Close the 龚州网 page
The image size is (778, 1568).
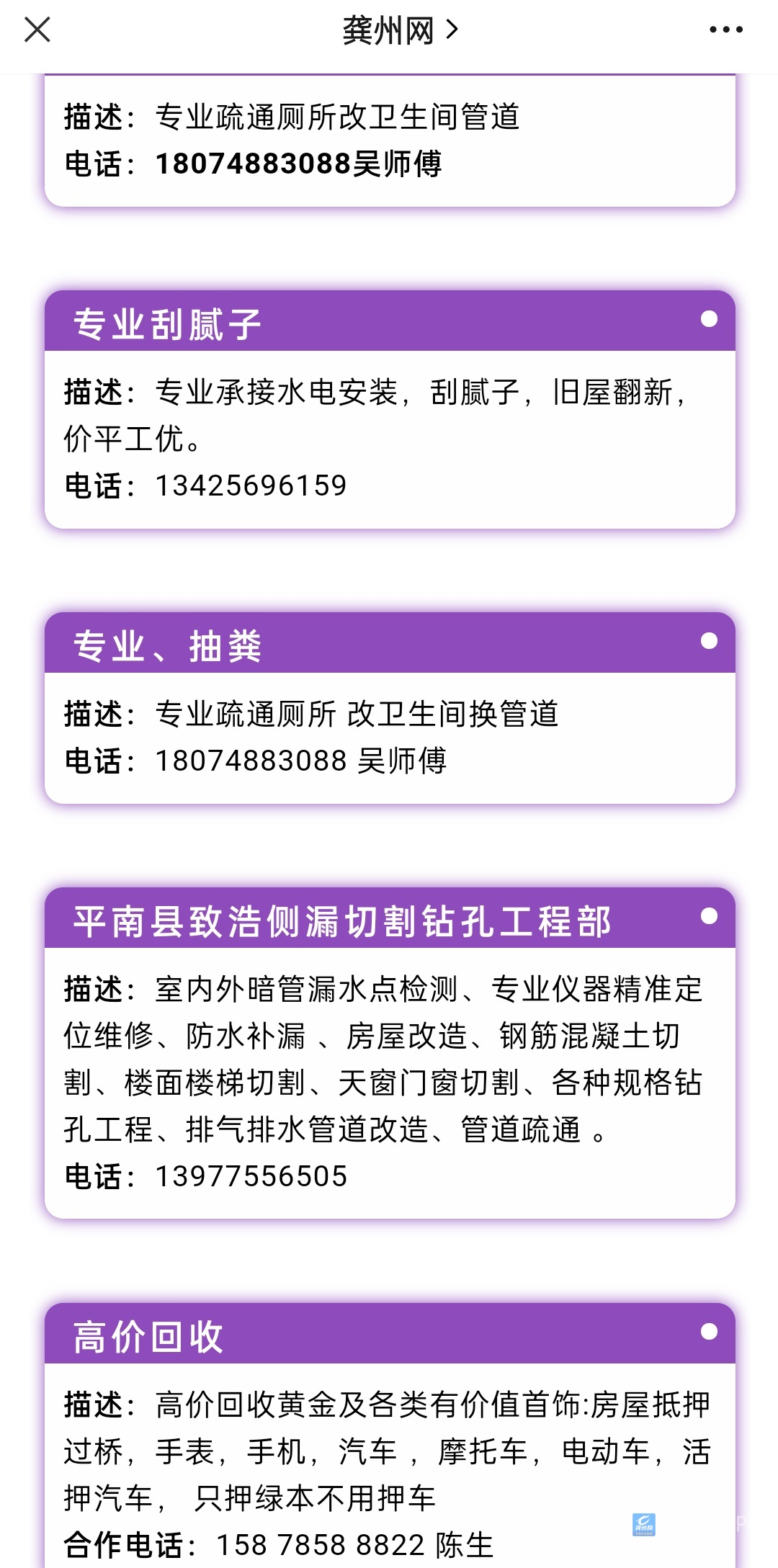[37, 30]
